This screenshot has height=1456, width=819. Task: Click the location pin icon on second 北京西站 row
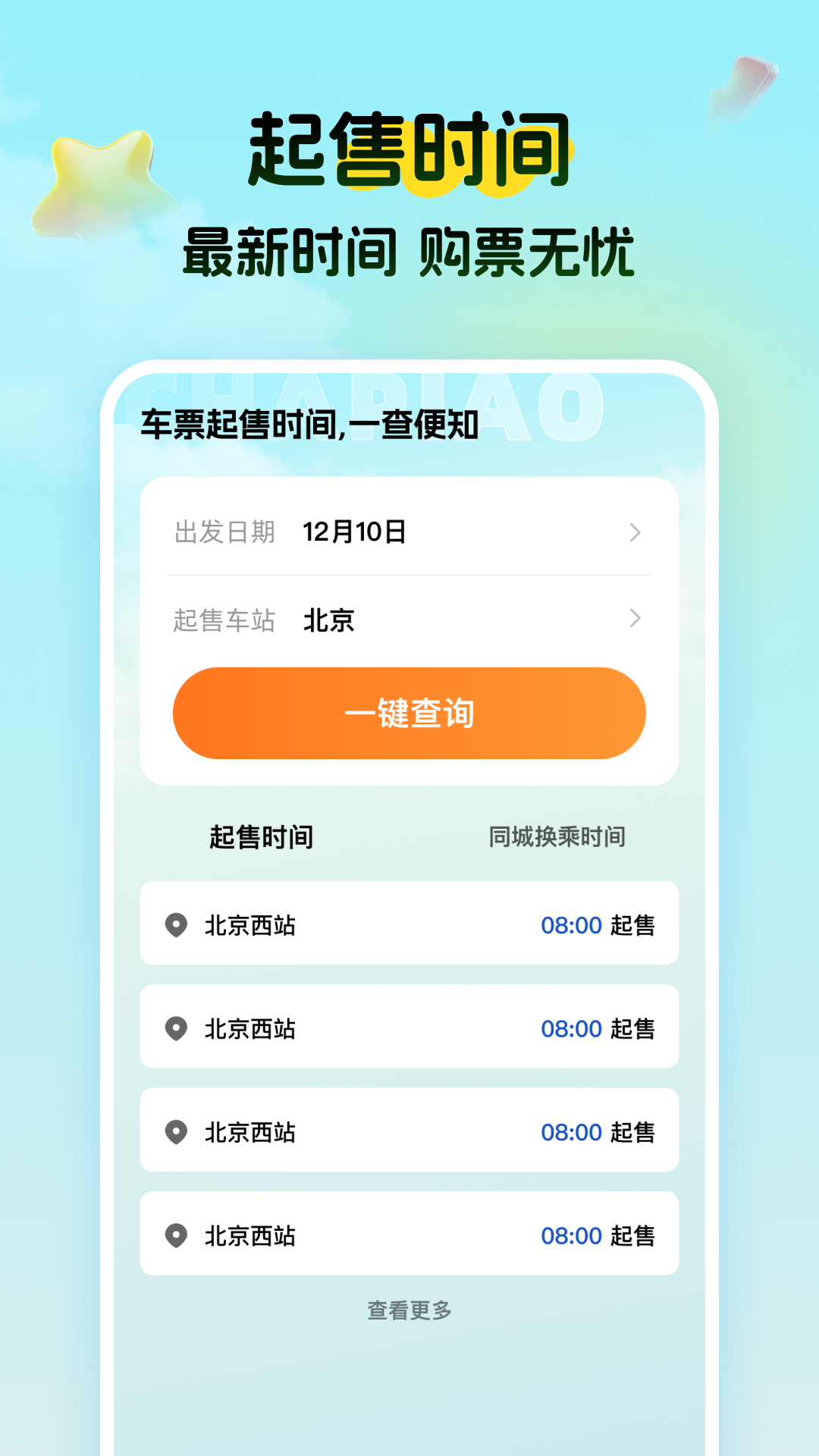(176, 1028)
